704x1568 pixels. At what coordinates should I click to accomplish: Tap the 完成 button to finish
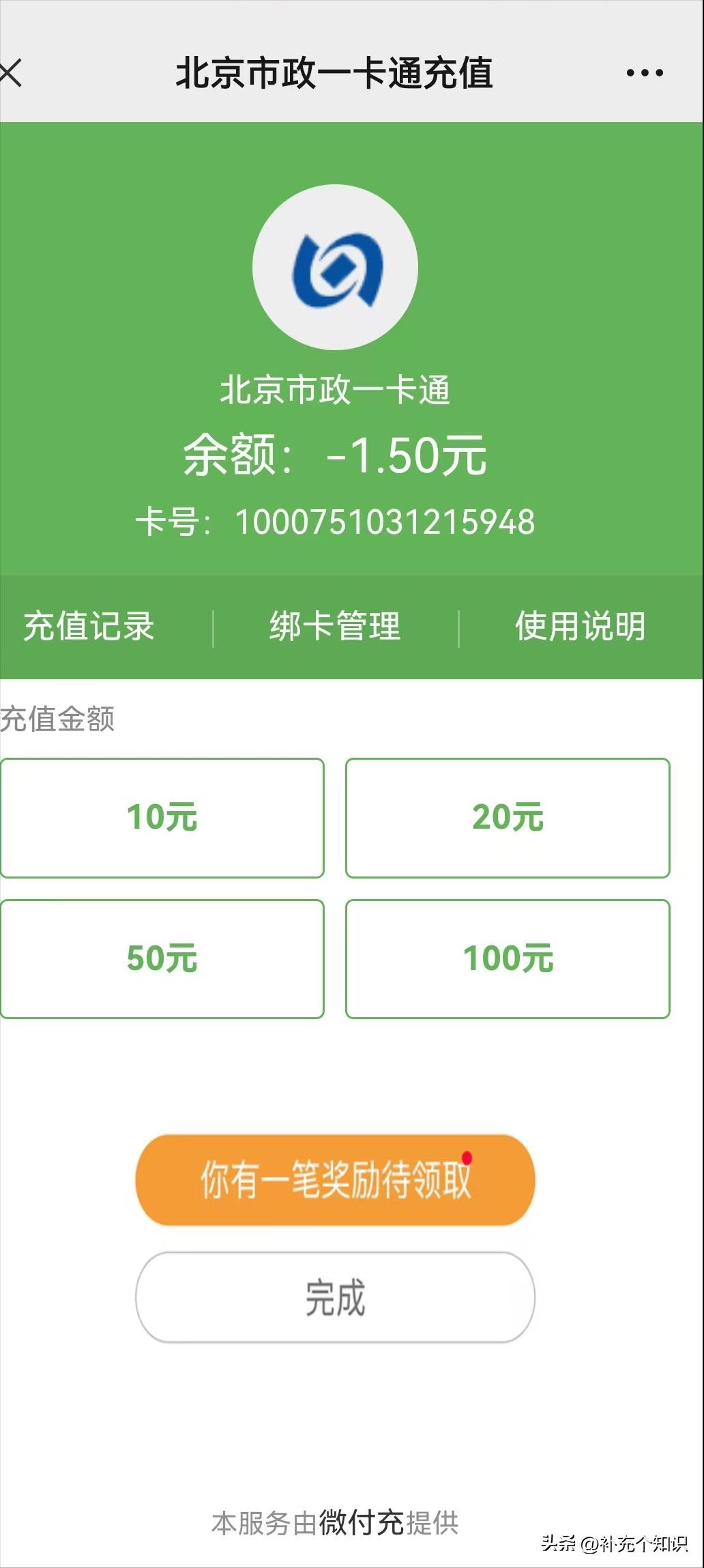(335, 1297)
